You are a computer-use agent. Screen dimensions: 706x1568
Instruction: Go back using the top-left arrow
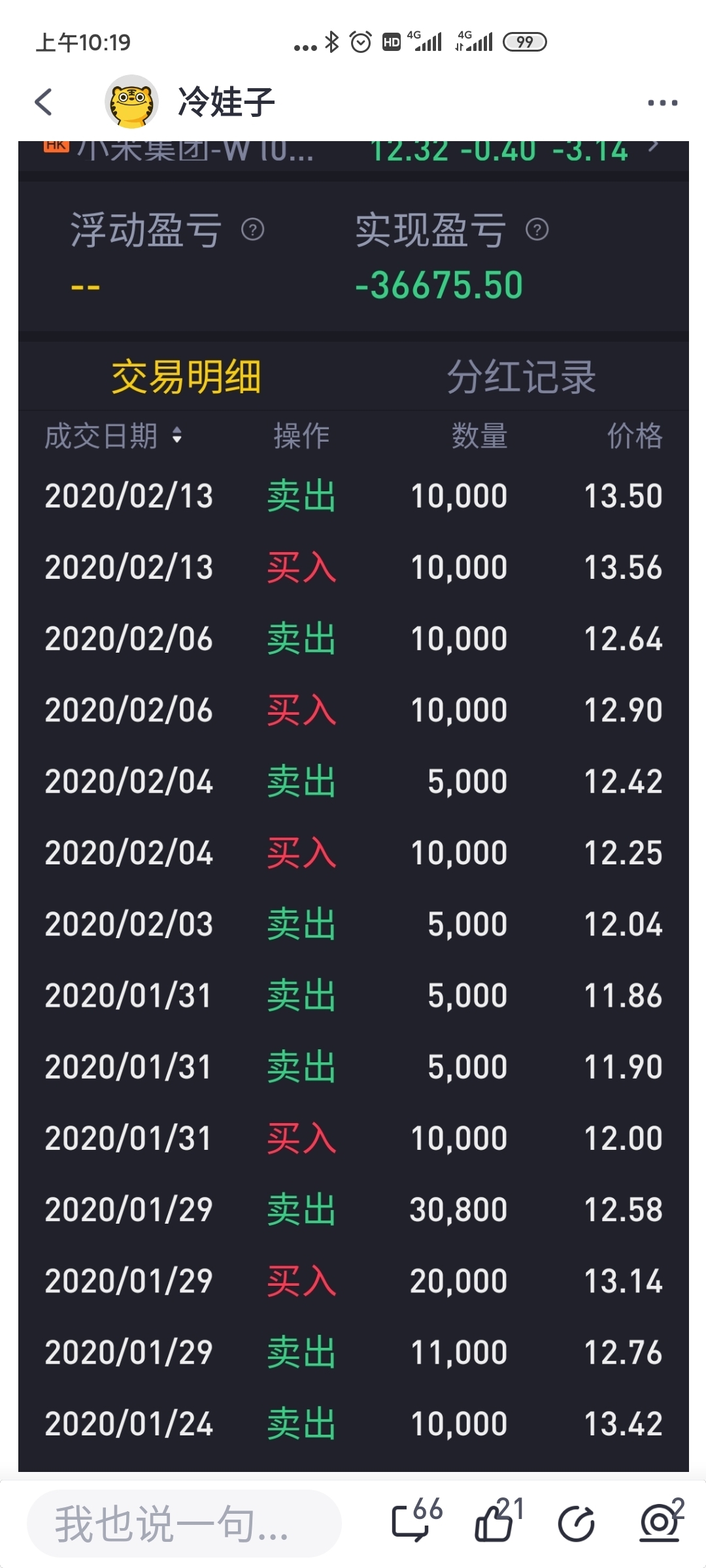point(44,102)
